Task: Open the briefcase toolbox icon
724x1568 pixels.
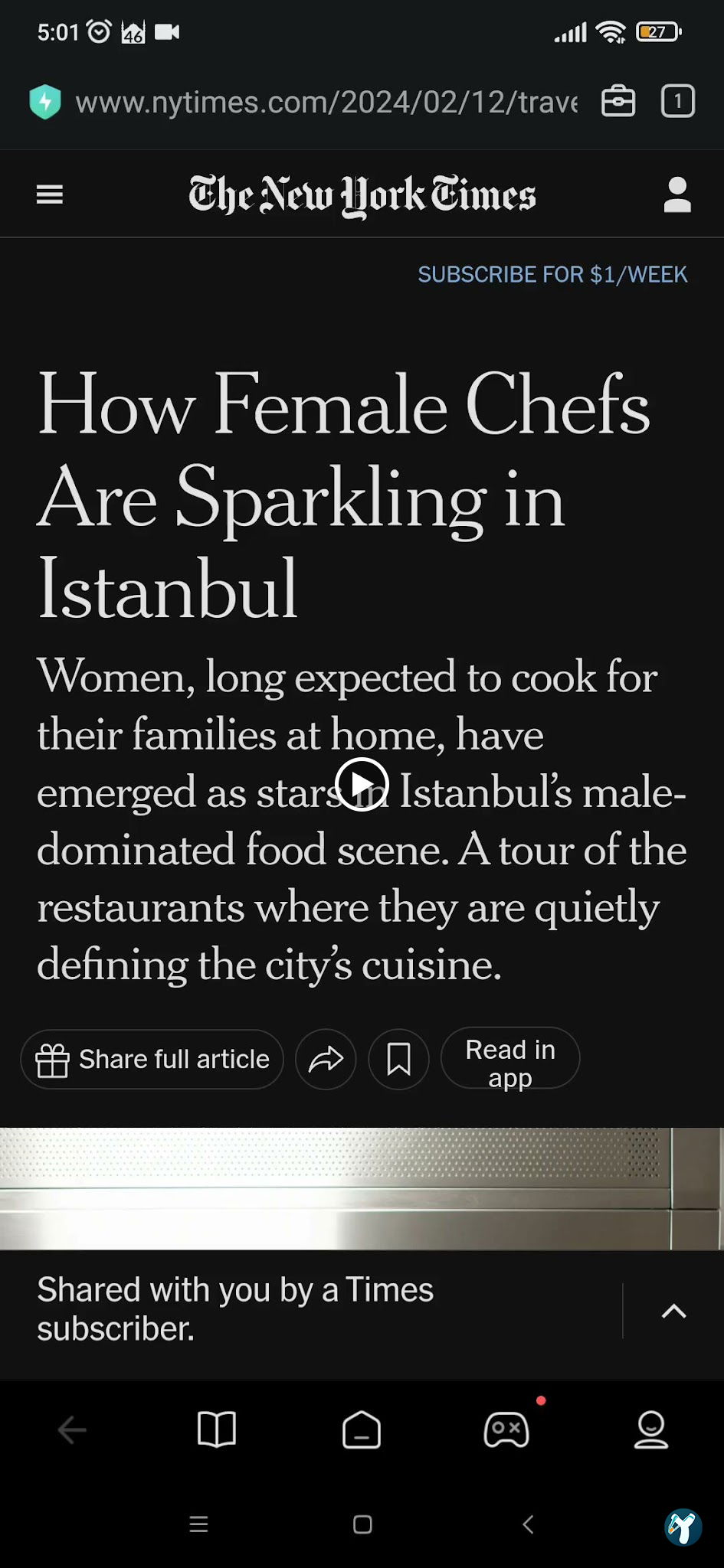Action: pyautogui.click(x=618, y=102)
